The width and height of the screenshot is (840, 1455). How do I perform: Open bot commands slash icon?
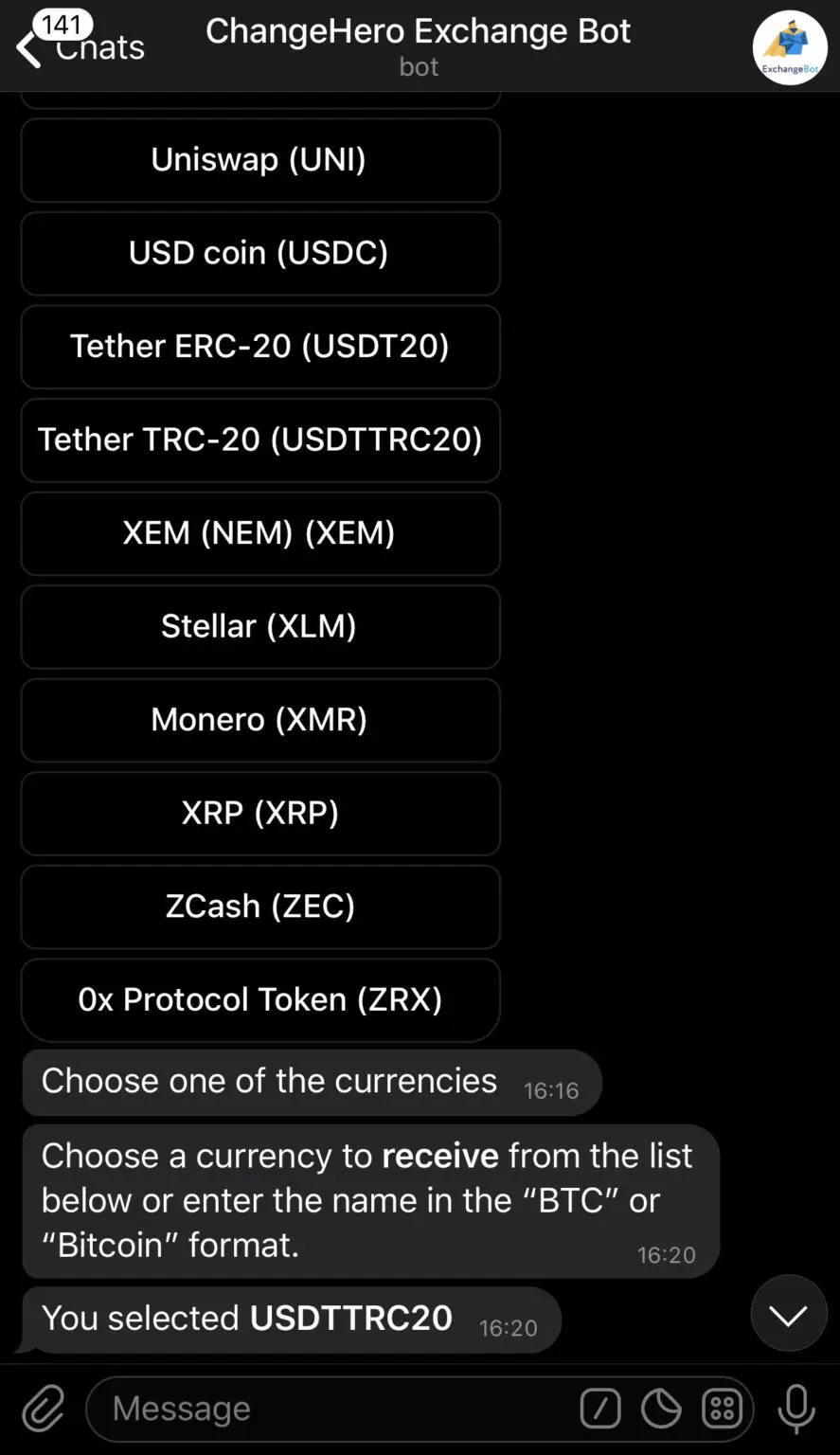tap(600, 1409)
